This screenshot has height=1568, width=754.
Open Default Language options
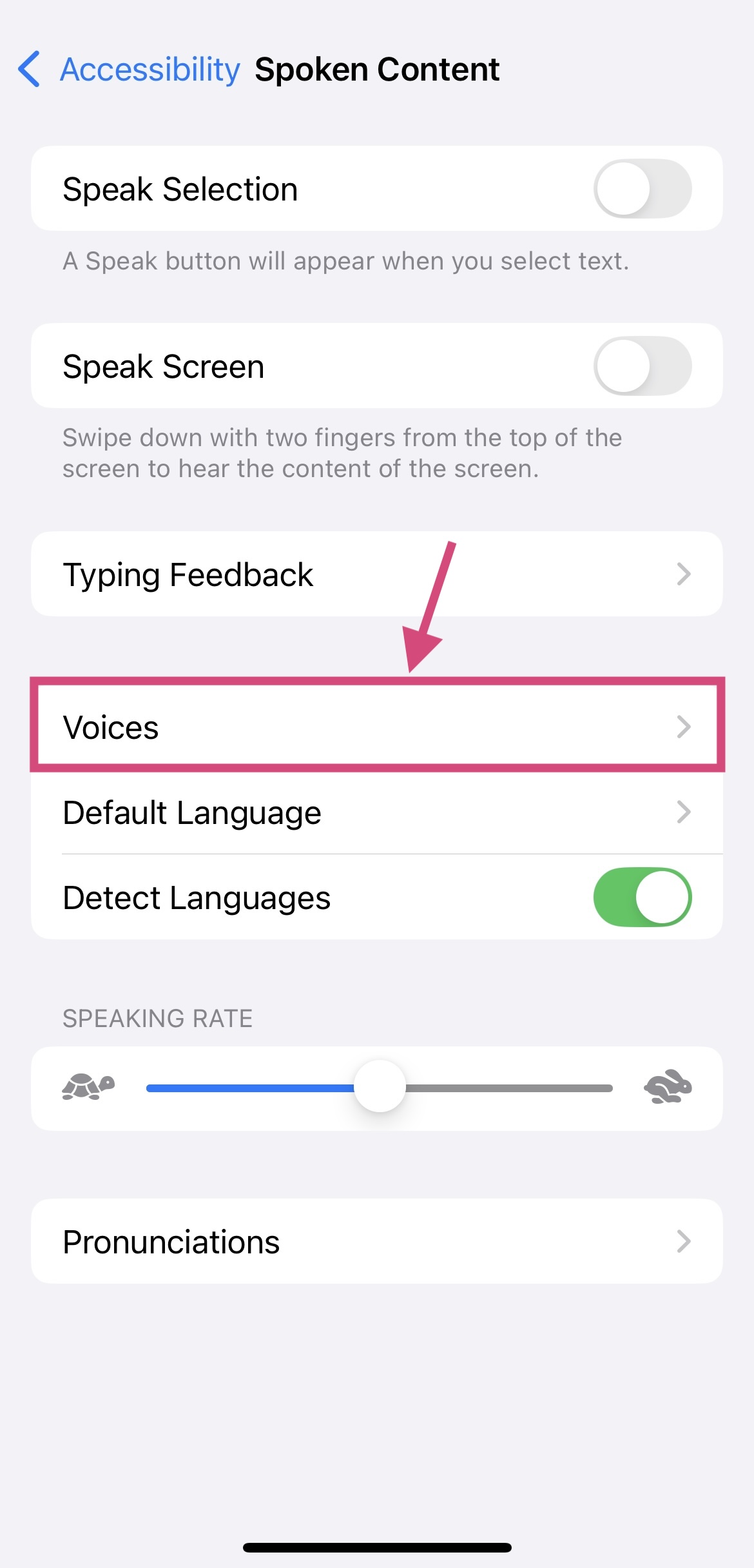(376, 812)
